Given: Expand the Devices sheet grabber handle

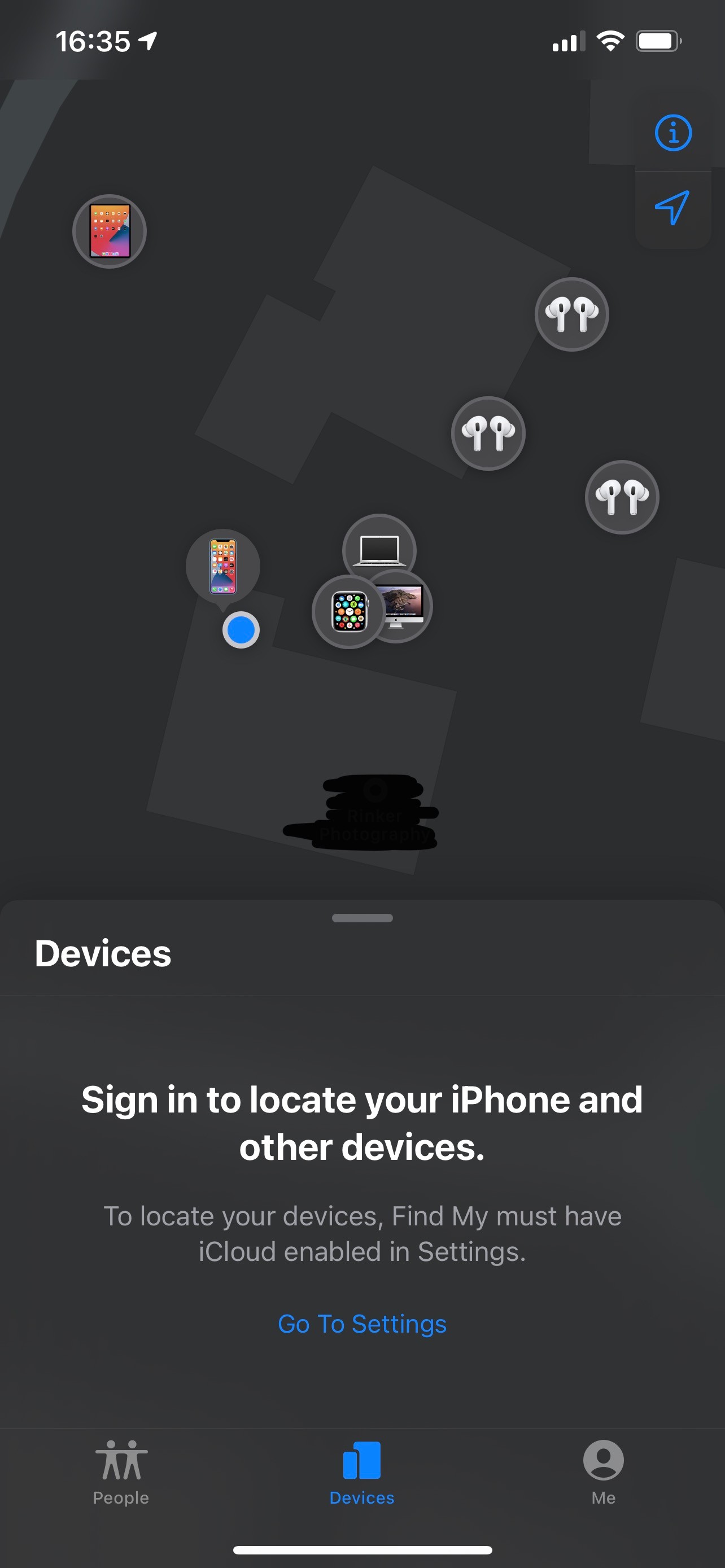Looking at the screenshot, I should tap(362, 918).
